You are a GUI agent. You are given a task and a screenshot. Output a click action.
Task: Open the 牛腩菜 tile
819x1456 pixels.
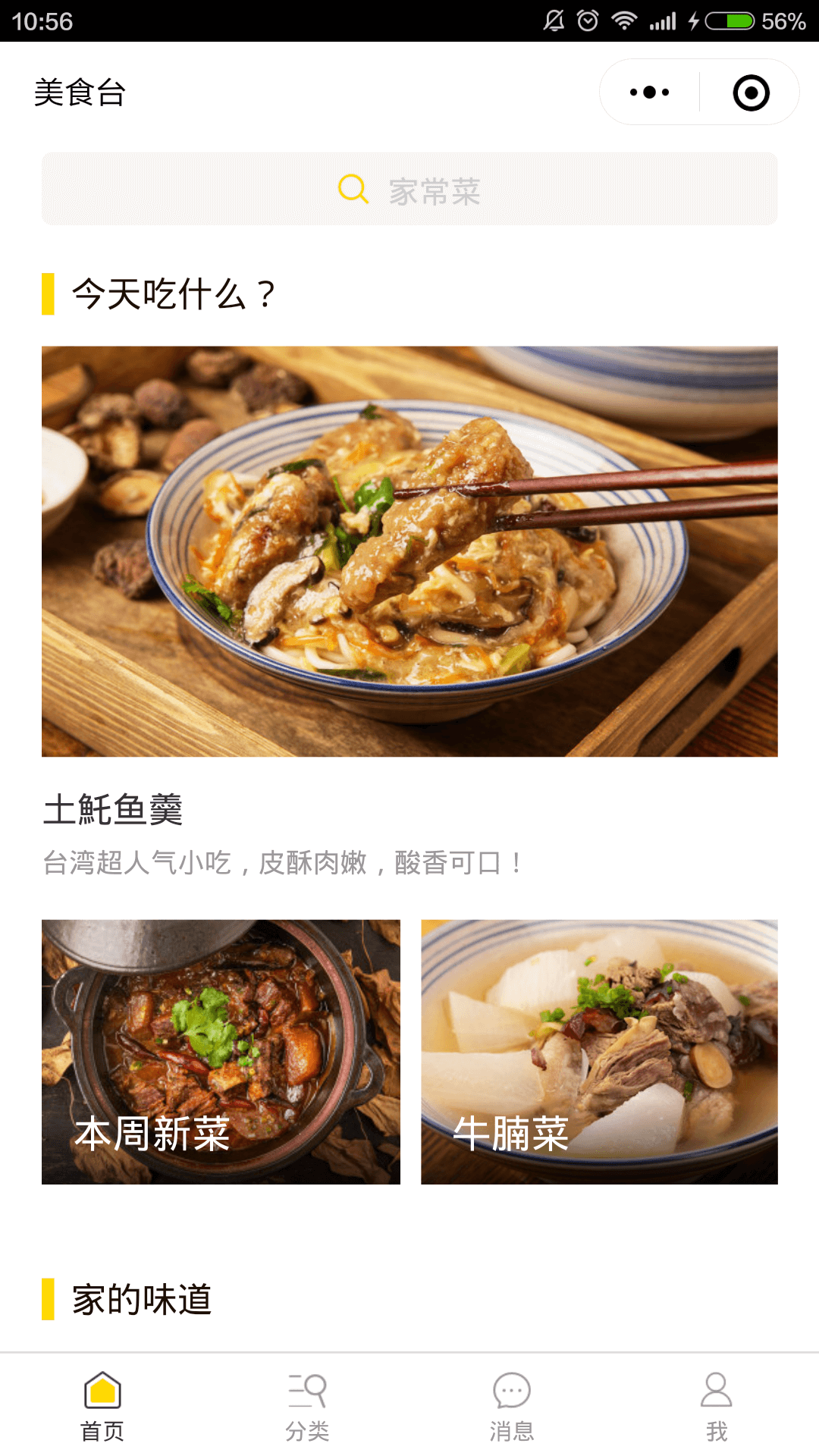click(599, 1052)
